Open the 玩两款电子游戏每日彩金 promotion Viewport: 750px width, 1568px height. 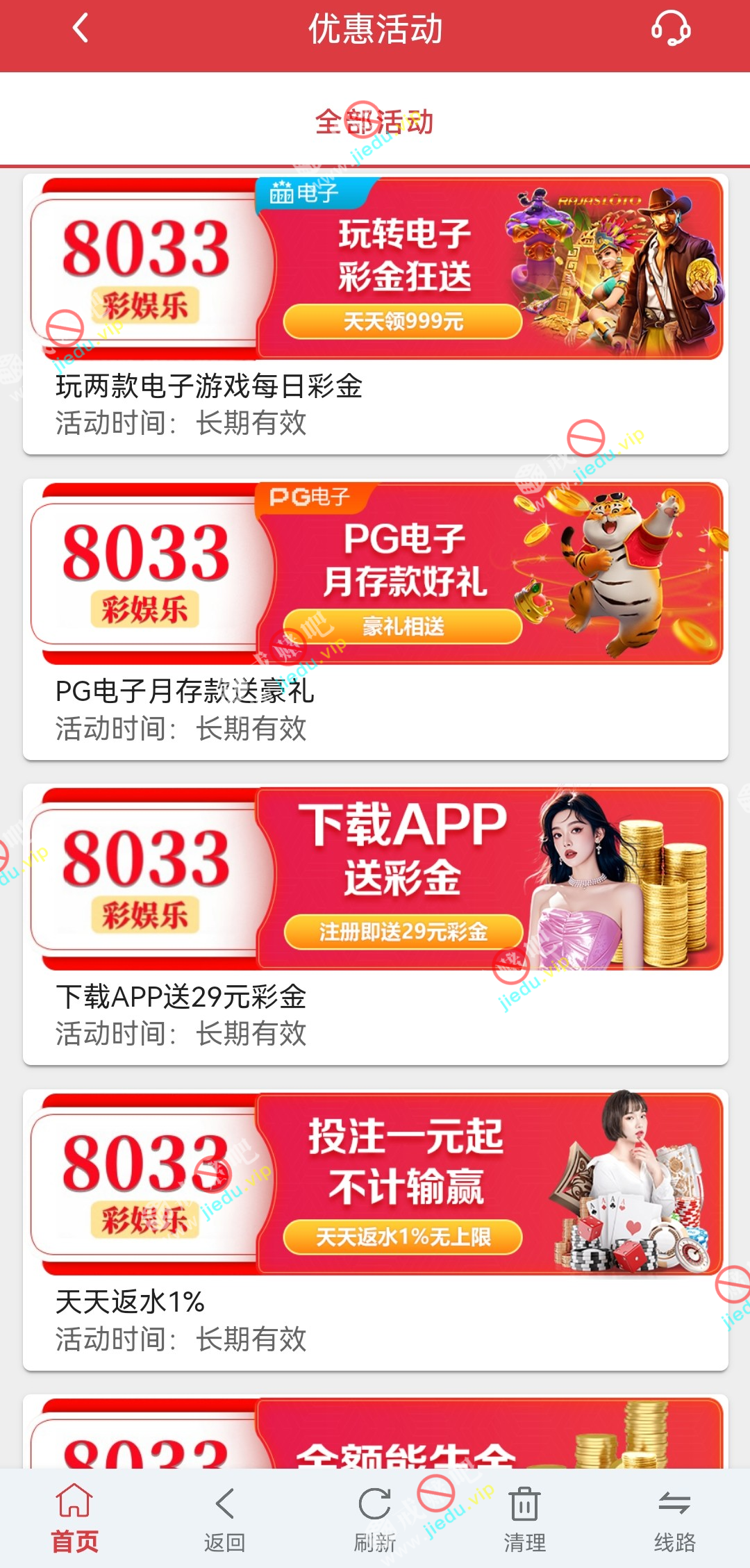point(375,313)
